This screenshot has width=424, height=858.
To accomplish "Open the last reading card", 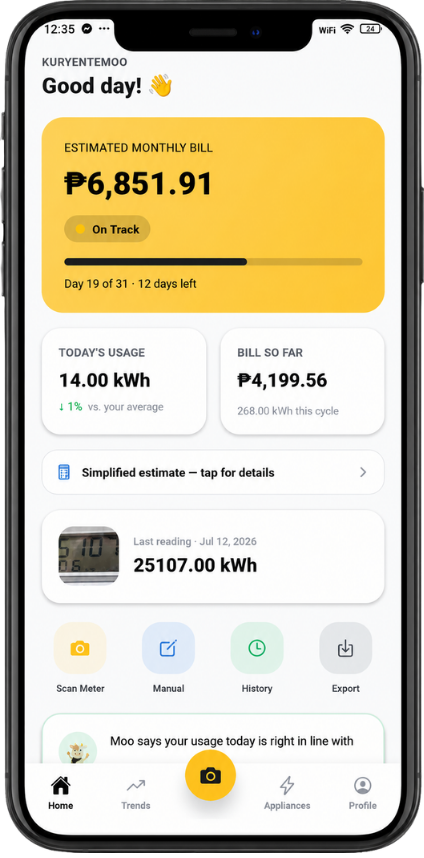I will coord(213,557).
